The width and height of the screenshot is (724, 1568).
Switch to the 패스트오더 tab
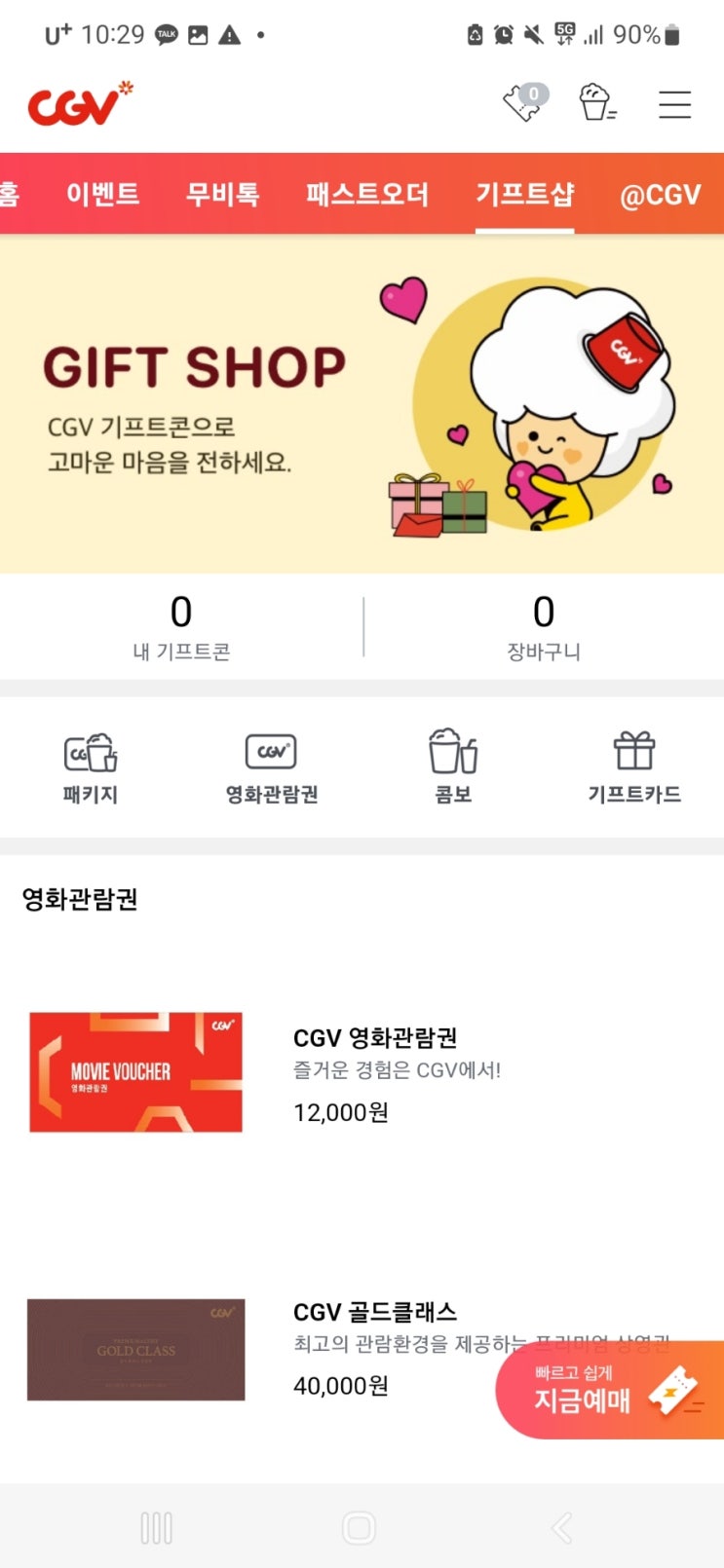point(367,194)
